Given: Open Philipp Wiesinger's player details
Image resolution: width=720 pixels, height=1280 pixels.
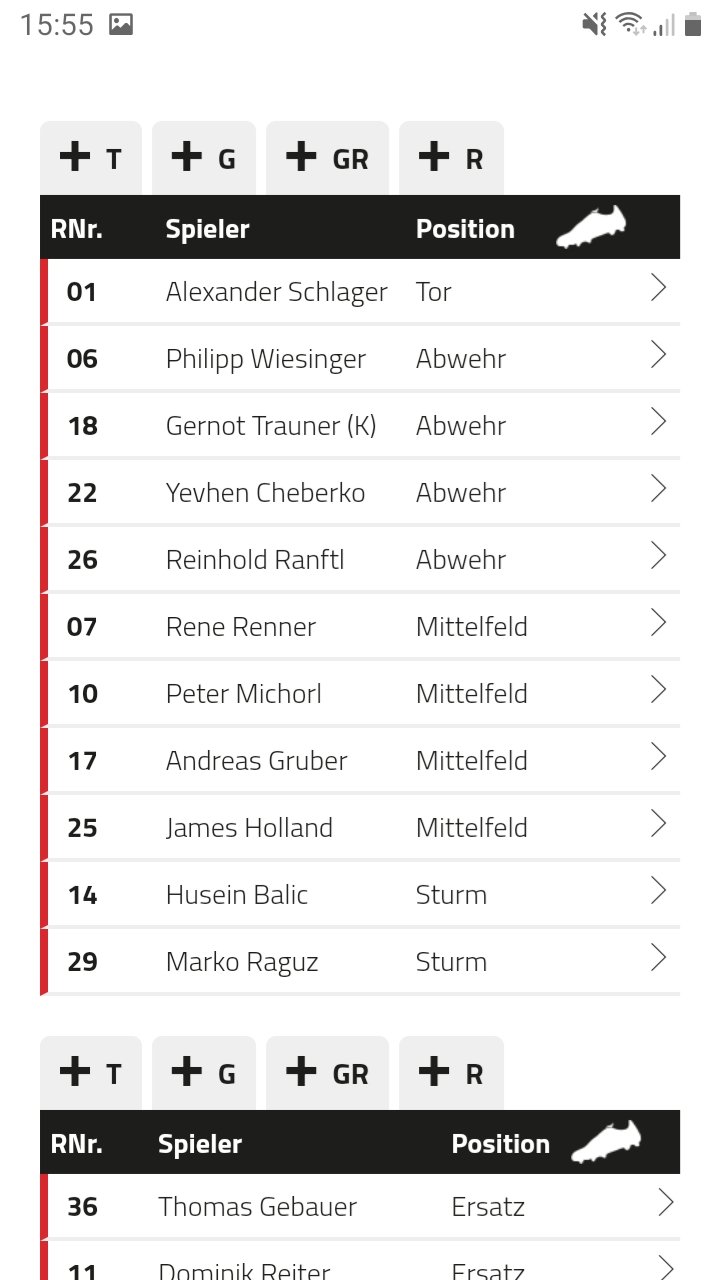Looking at the screenshot, I should click(360, 358).
